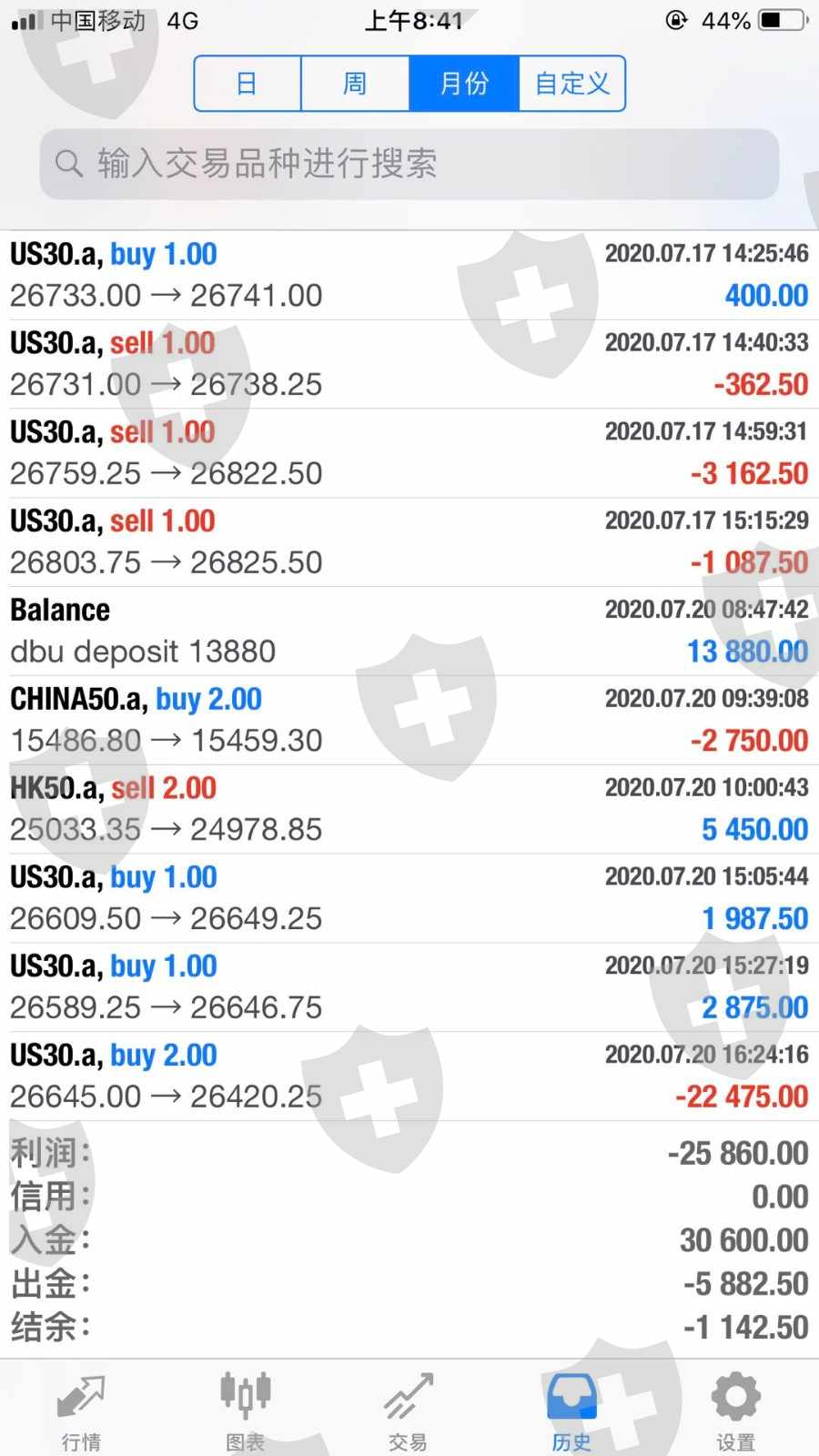The image size is (819, 1456).
Task: Select the 周 (week) period tab
Action: pos(355,84)
